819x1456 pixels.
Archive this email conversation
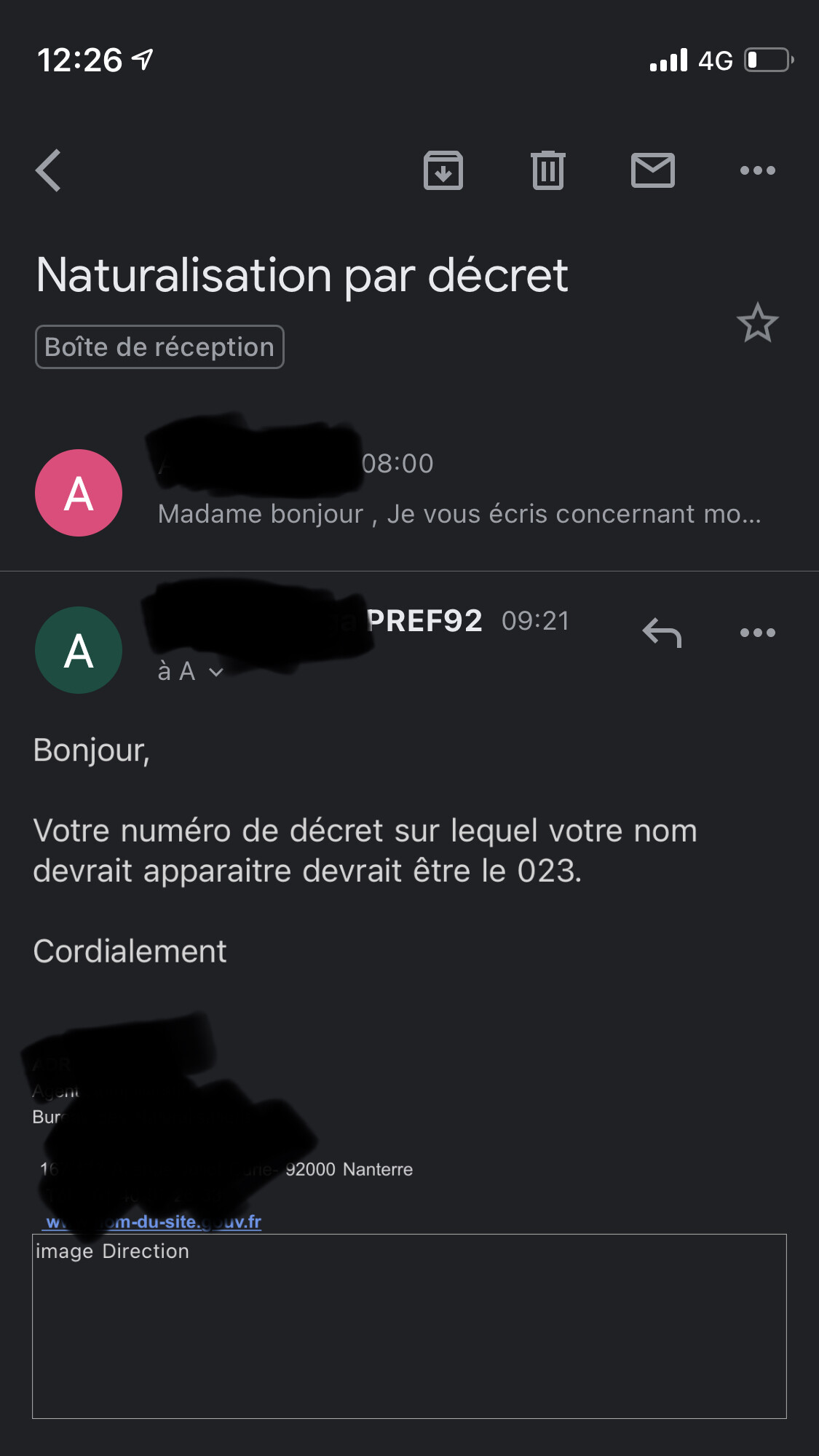pos(443,170)
